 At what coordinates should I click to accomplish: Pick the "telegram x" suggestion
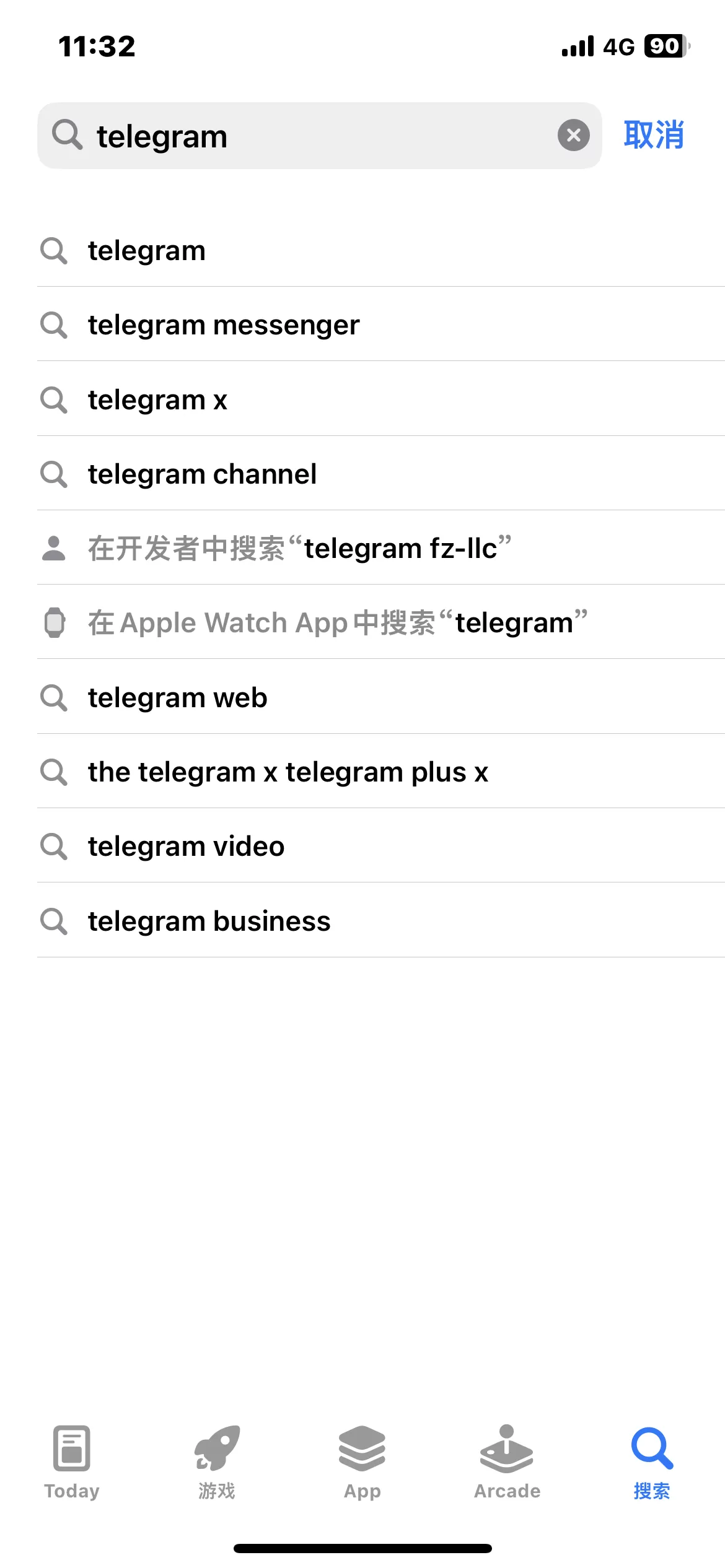pos(381,399)
